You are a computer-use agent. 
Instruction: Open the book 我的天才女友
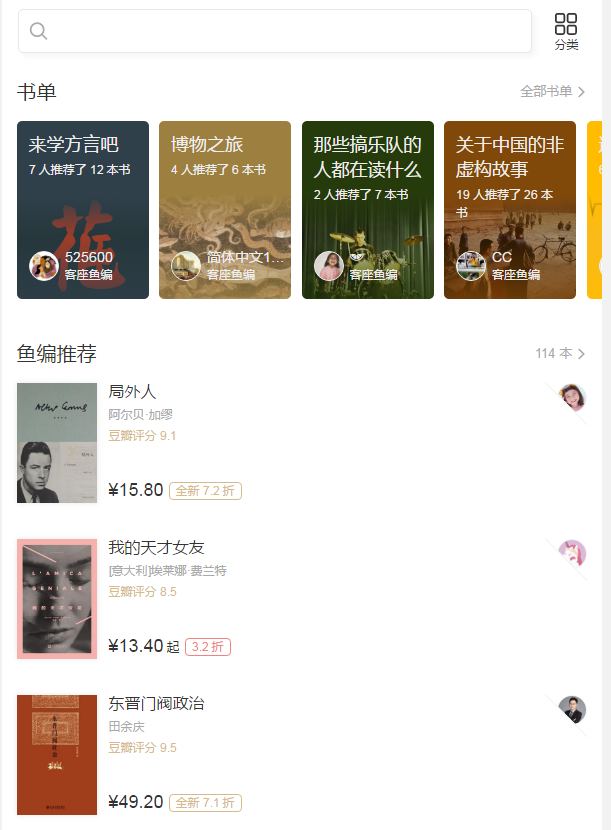pyautogui.click(x=156, y=547)
